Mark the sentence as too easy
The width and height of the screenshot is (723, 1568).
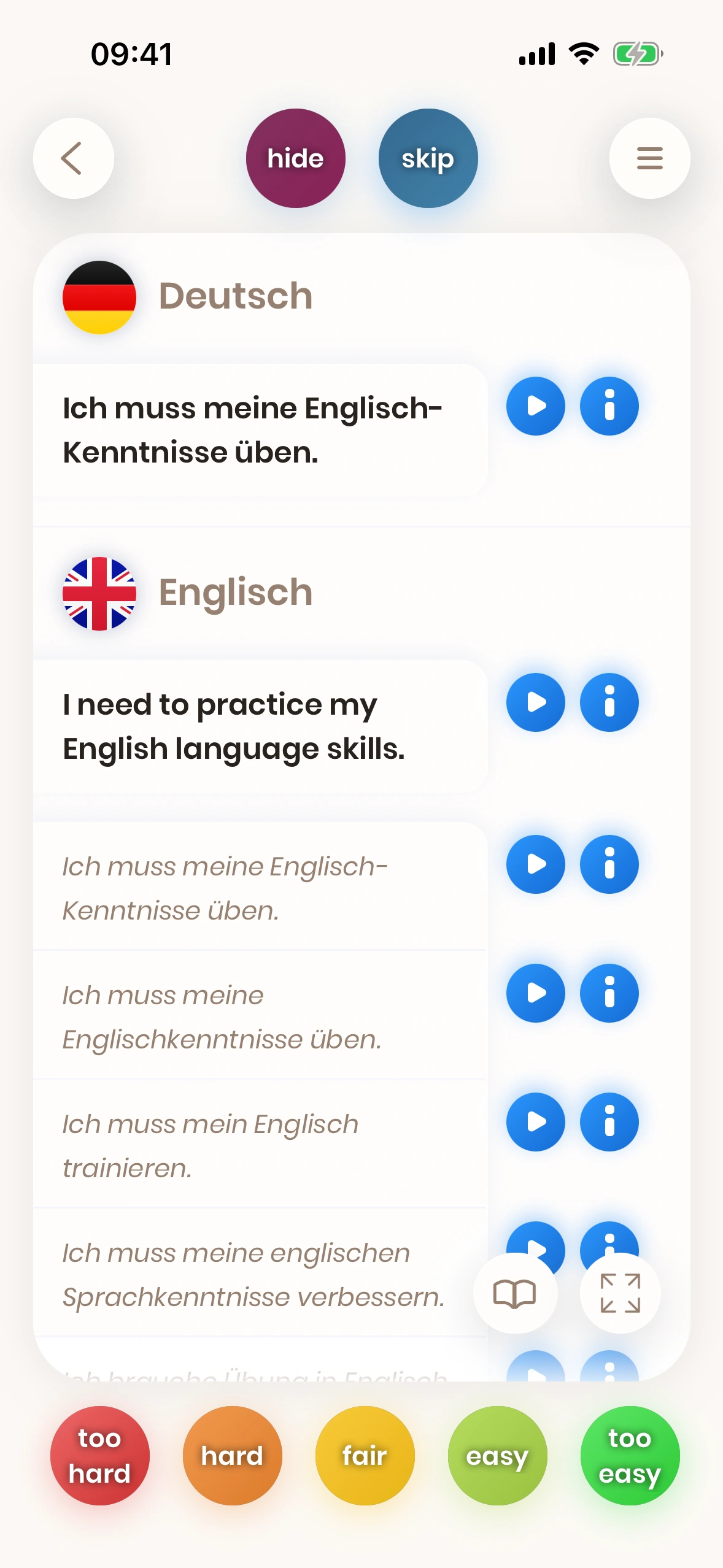click(x=630, y=1455)
